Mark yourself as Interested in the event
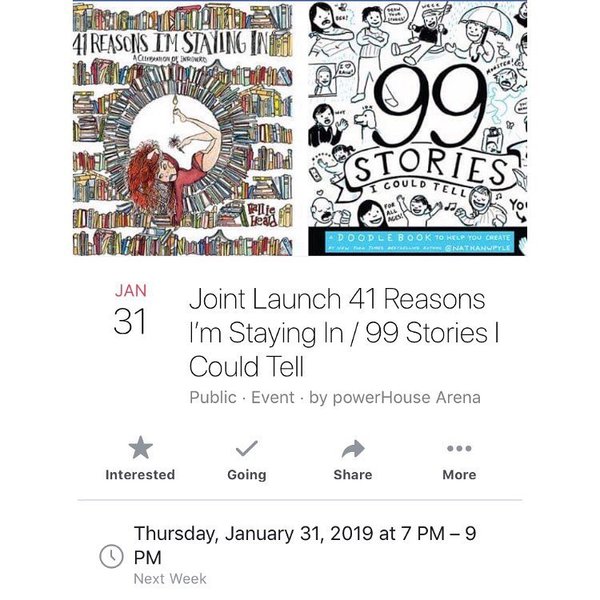Screen dimensions: 600x600 [140, 458]
